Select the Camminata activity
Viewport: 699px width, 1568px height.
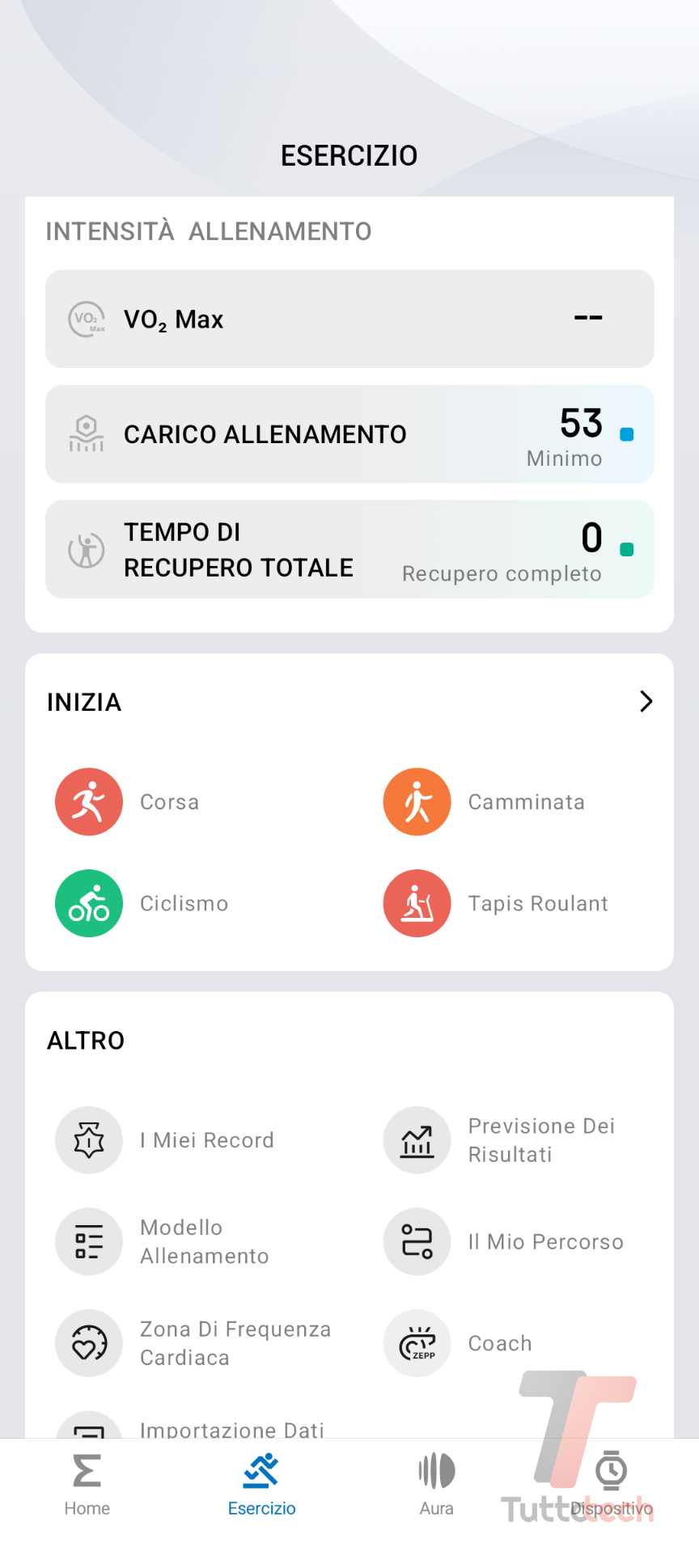coord(417,802)
